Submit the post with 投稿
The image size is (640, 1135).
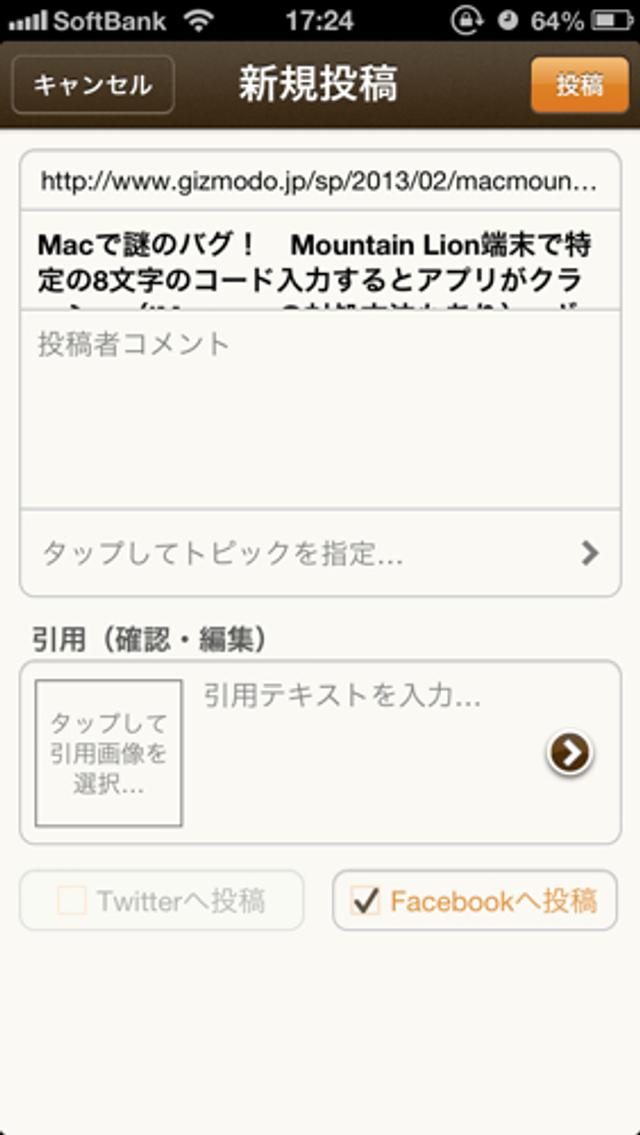pos(579,84)
